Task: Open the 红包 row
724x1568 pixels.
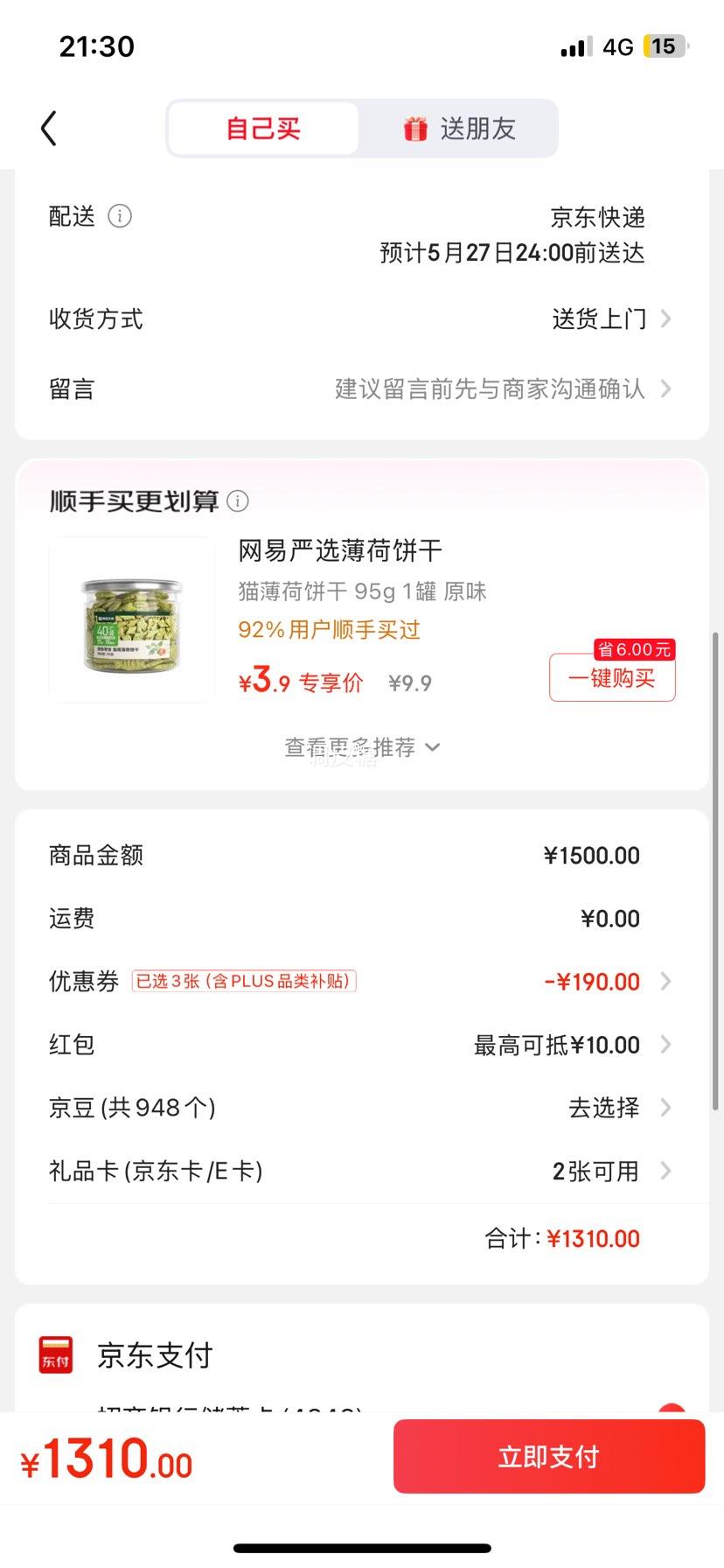Action: coord(362,1045)
